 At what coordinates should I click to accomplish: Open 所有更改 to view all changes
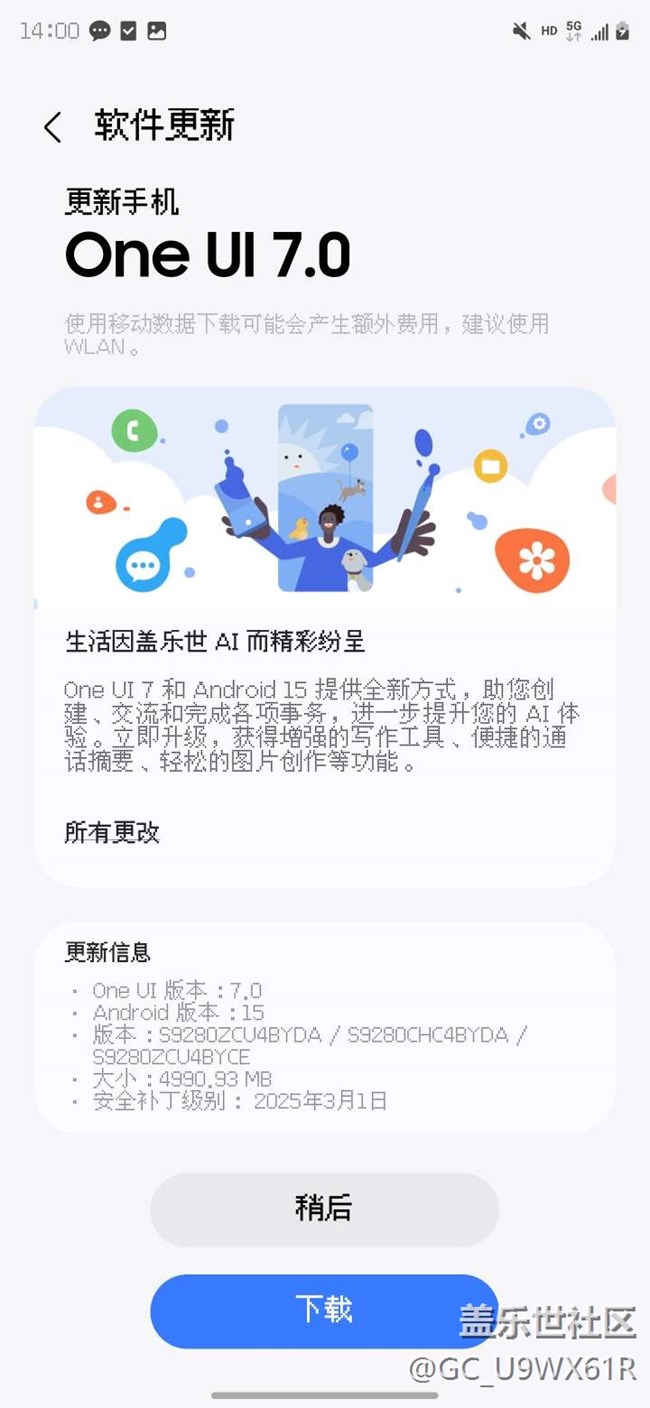[112, 832]
